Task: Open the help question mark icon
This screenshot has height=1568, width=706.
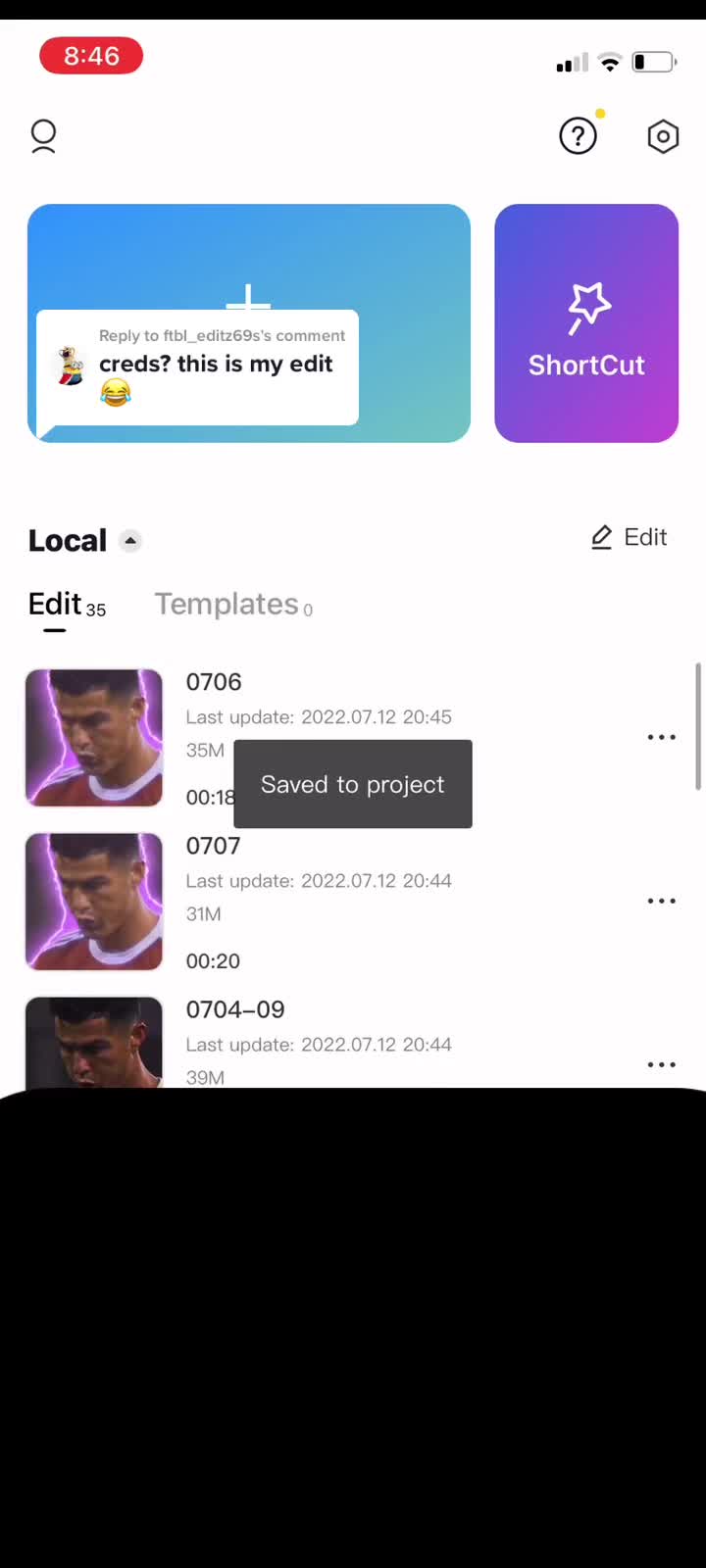Action: click(578, 136)
